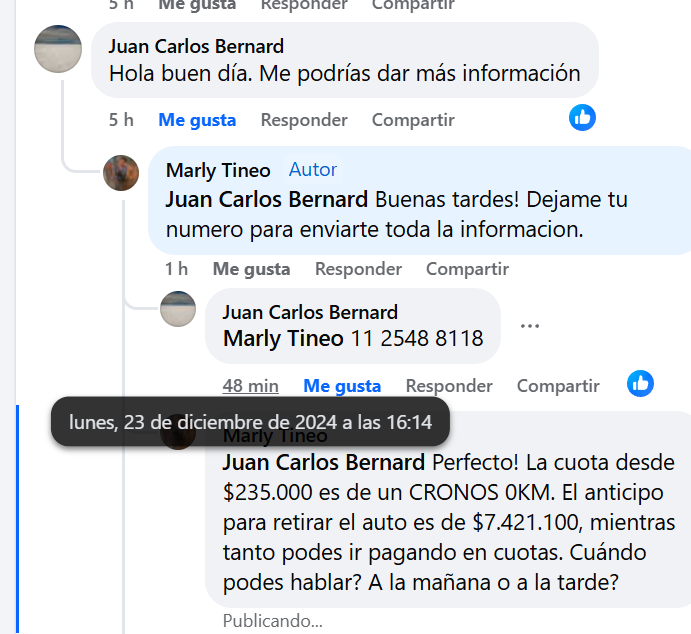Reply to the comment with the phone number
This screenshot has height=634, width=691.
[x=449, y=386]
